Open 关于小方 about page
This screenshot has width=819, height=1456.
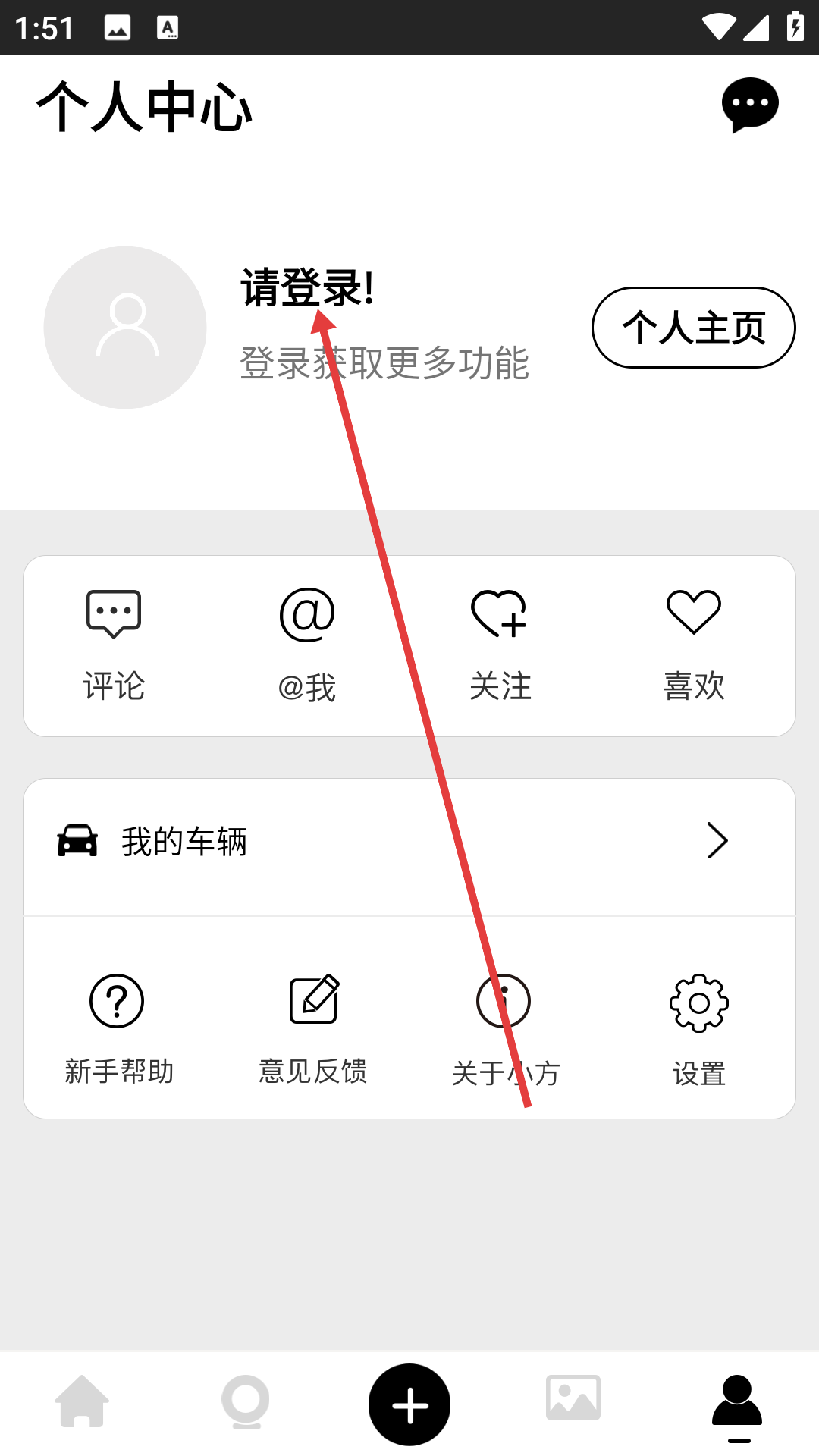click(x=504, y=1028)
